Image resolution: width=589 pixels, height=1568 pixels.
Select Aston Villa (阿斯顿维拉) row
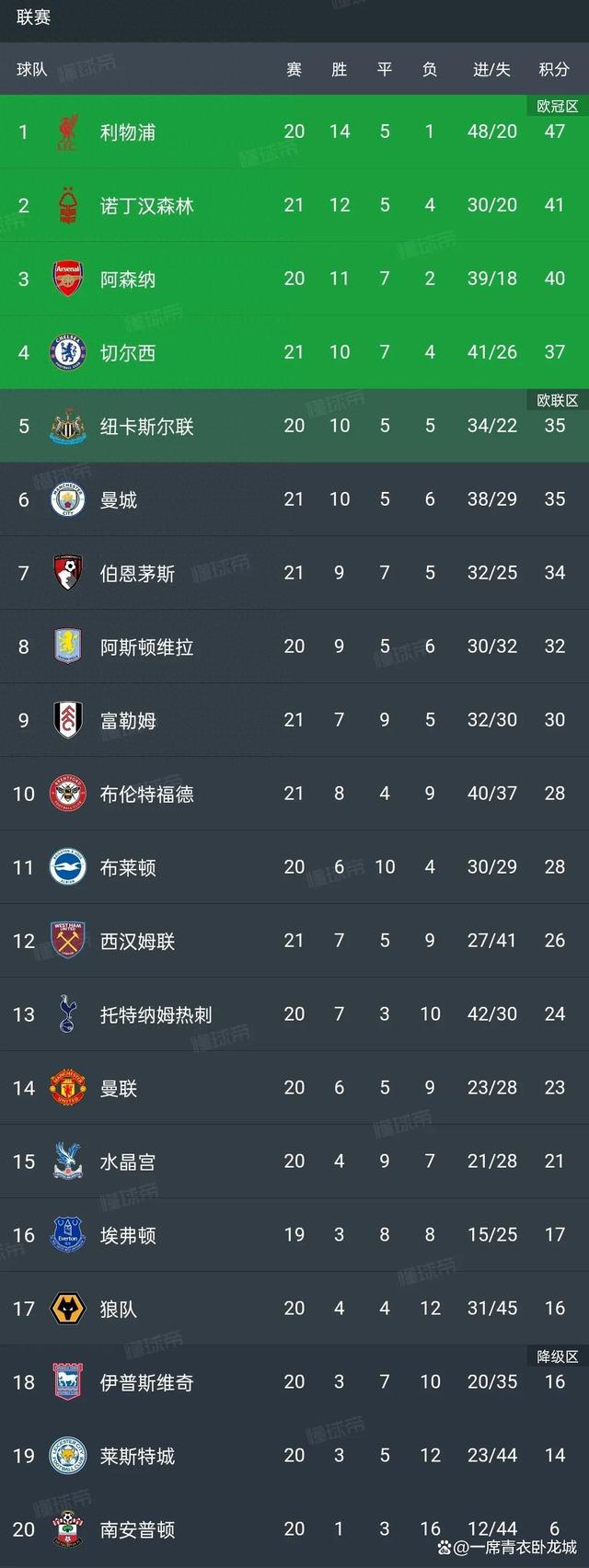(x=146, y=647)
